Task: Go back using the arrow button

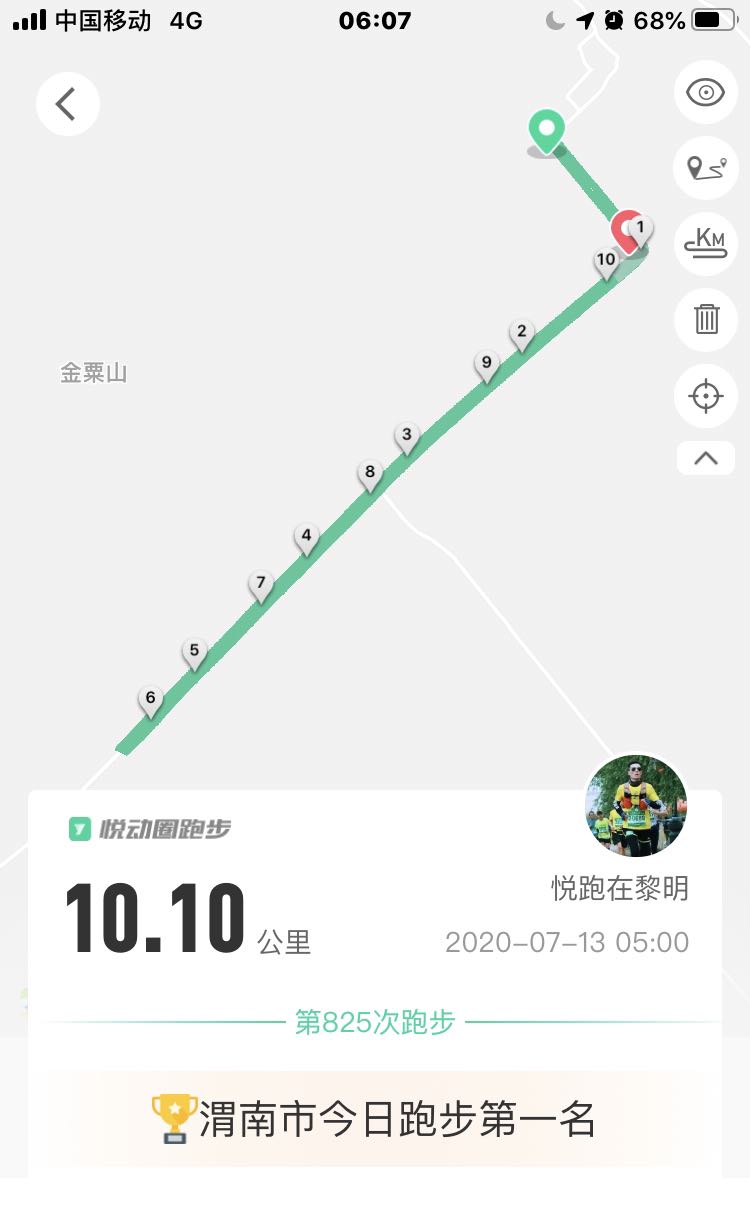Action: pos(67,104)
